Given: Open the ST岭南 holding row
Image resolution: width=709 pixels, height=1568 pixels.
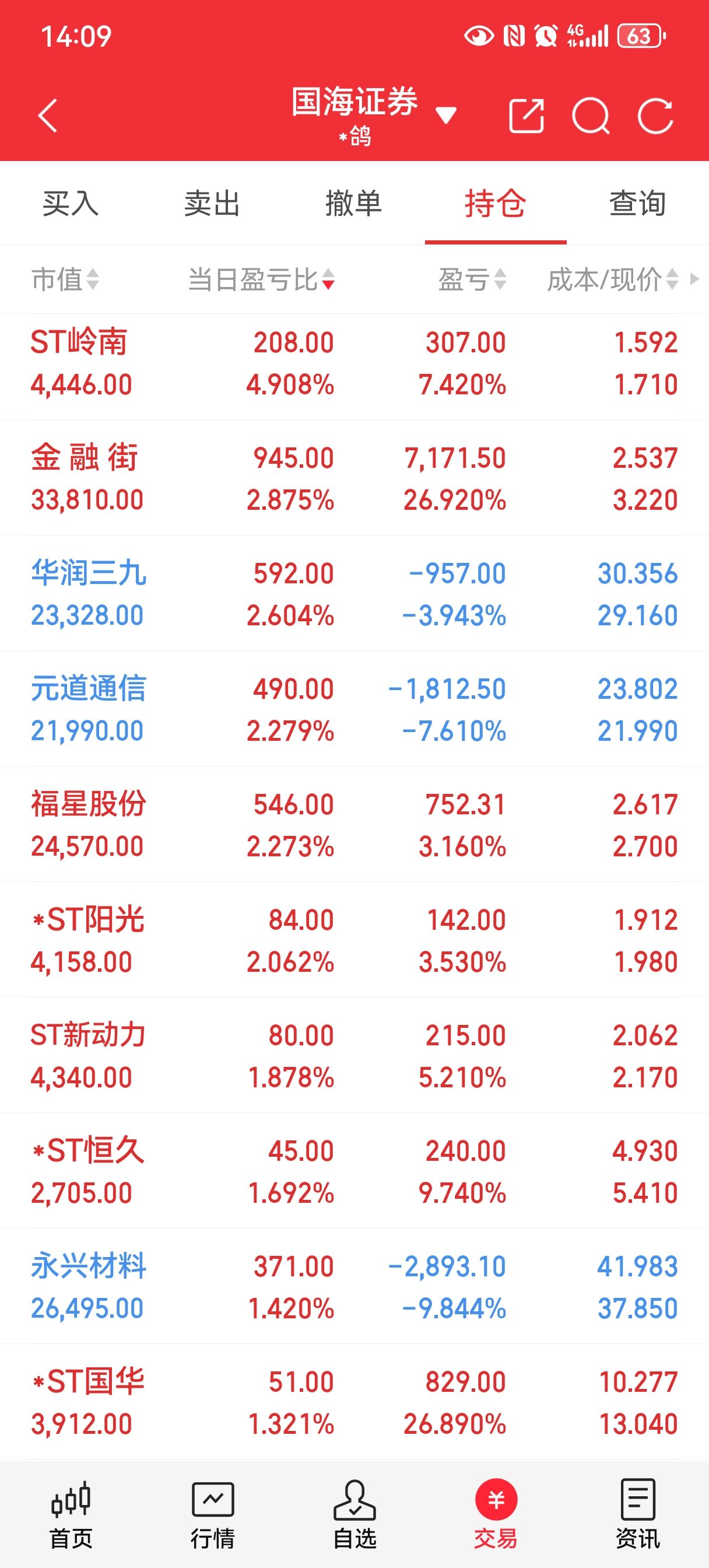Looking at the screenshot, I should [x=354, y=363].
